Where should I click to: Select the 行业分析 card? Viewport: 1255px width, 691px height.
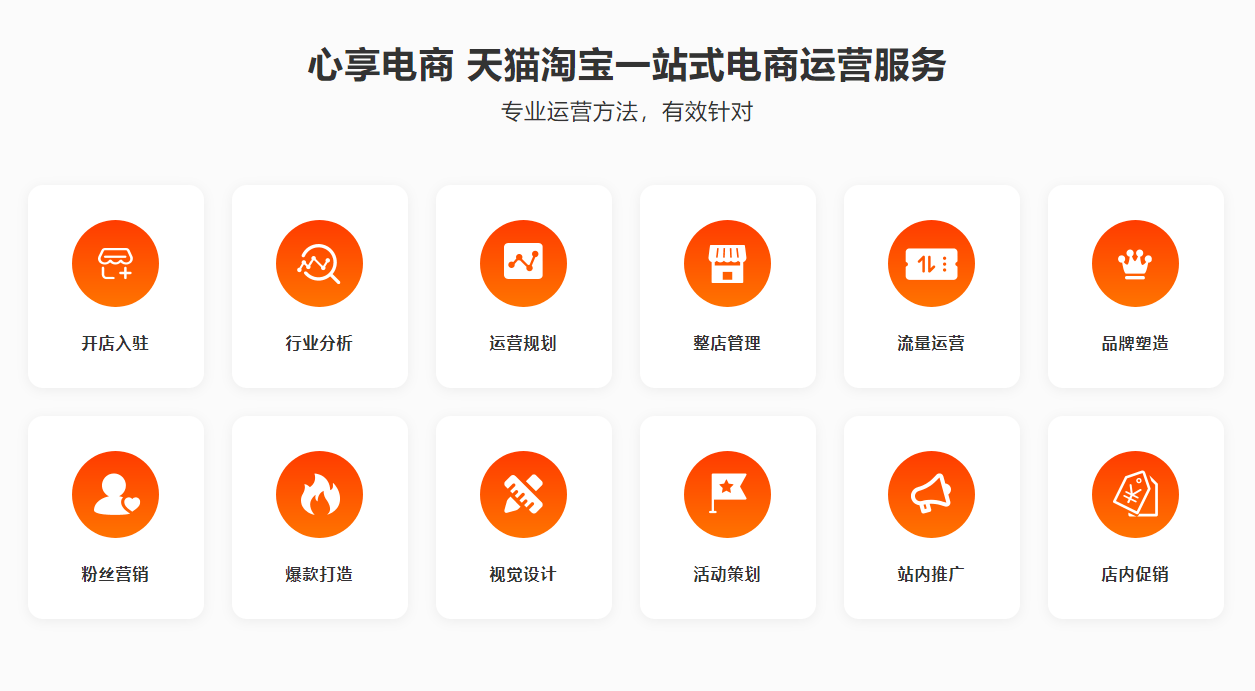320,286
